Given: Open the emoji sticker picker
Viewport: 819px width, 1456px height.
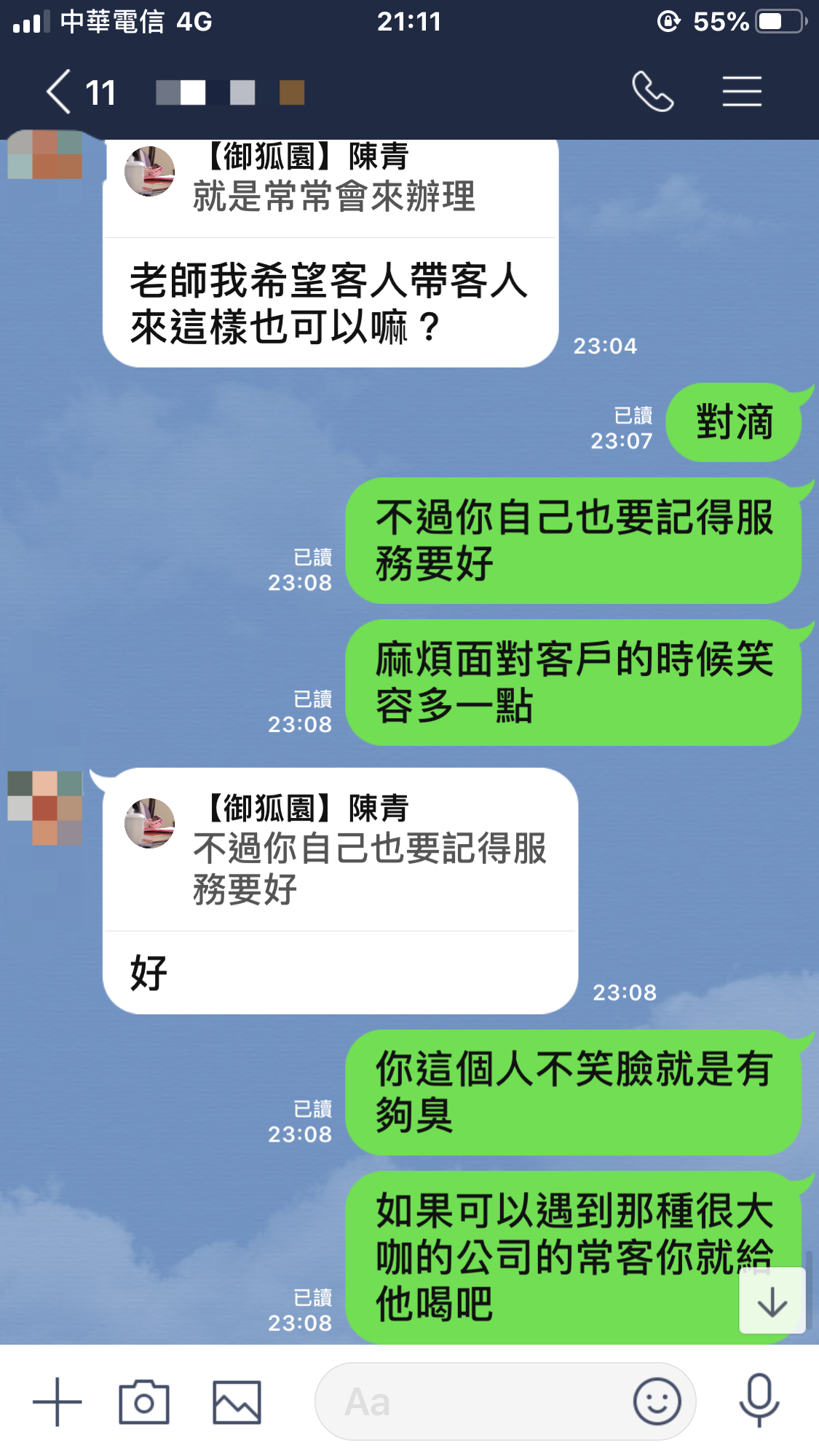Looking at the screenshot, I should tap(657, 1401).
